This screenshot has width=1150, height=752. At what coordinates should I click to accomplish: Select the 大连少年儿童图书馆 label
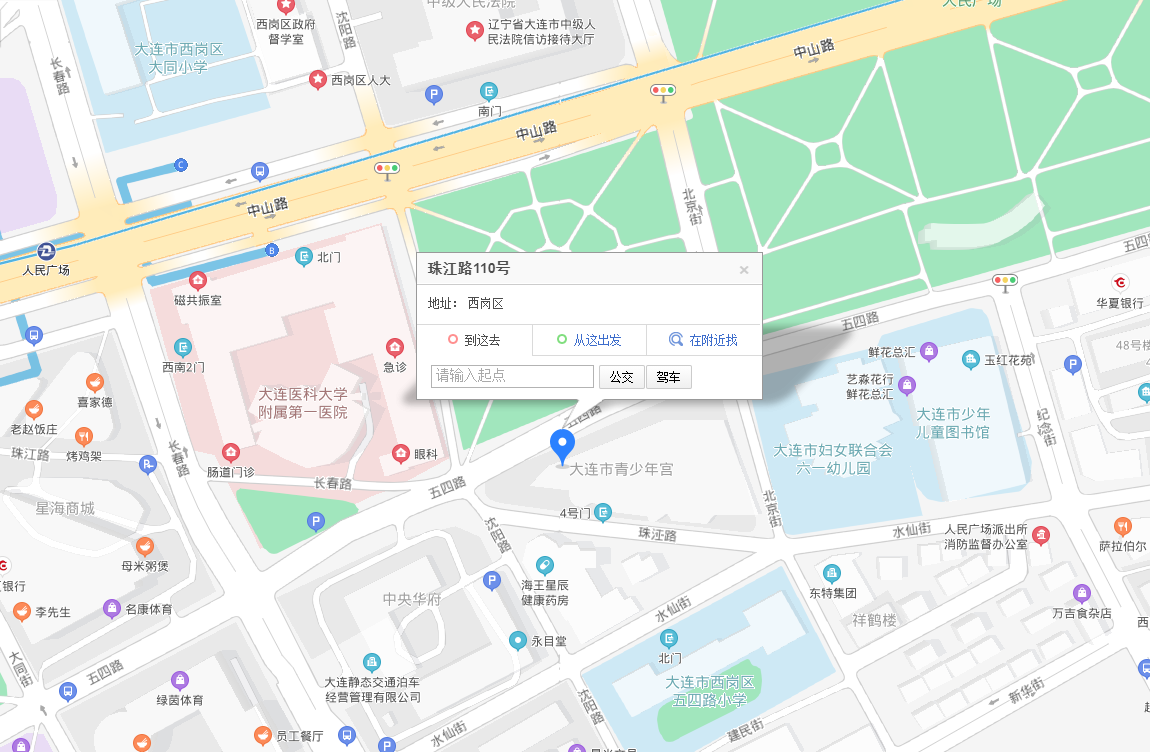coord(953,423)
